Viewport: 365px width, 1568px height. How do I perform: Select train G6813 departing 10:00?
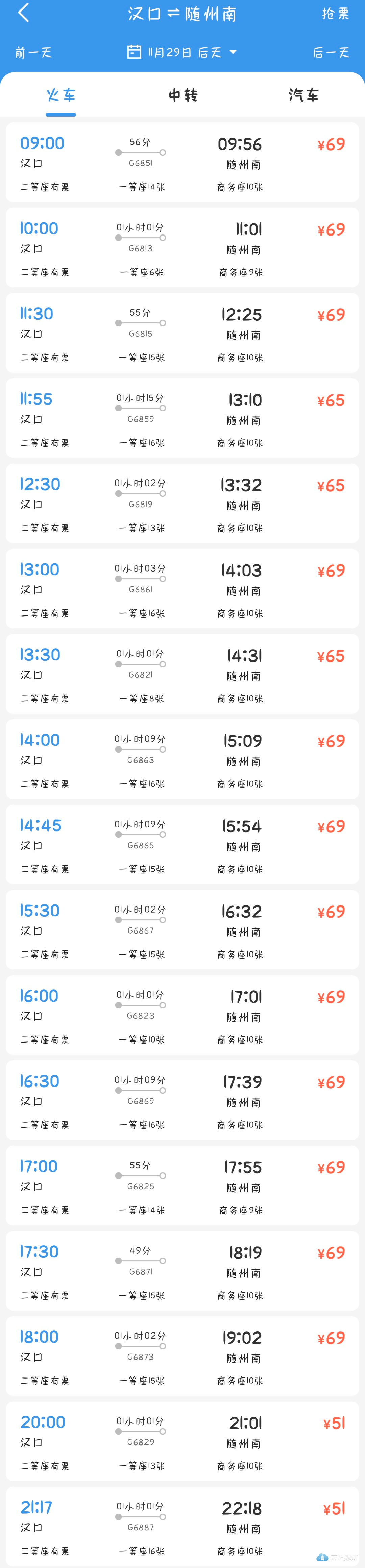point(182,248)
